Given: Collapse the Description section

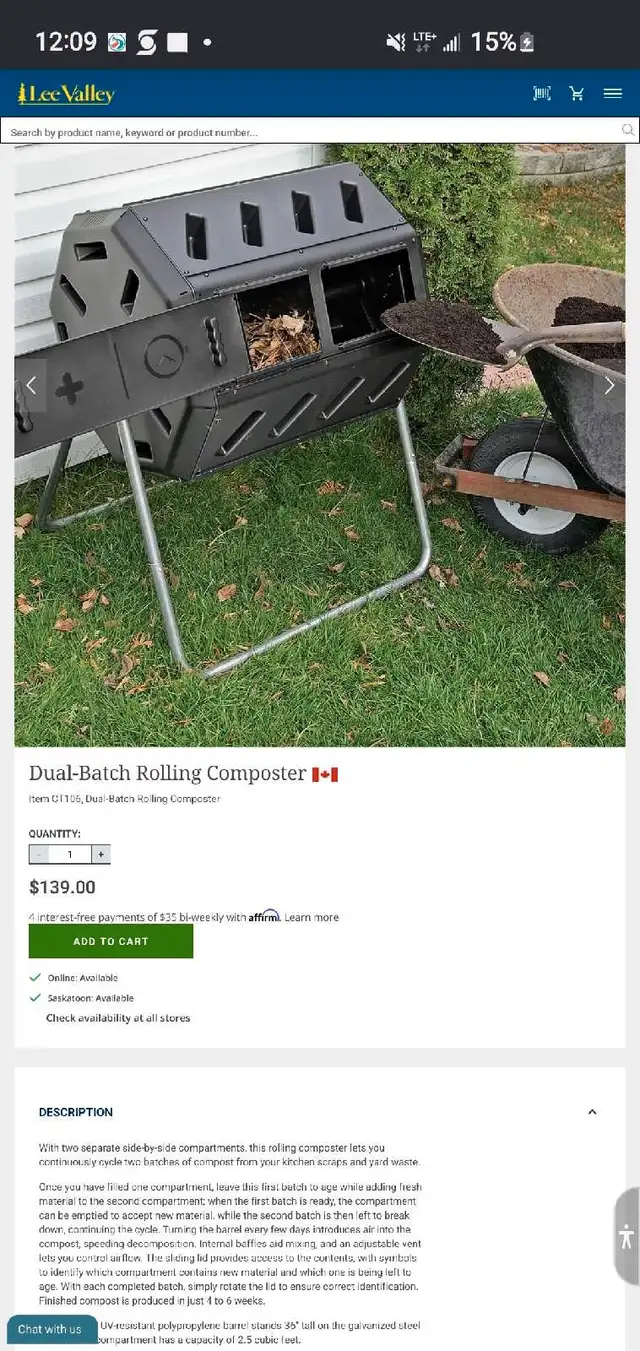Looking at the screenshot, I should [592, 1112].
